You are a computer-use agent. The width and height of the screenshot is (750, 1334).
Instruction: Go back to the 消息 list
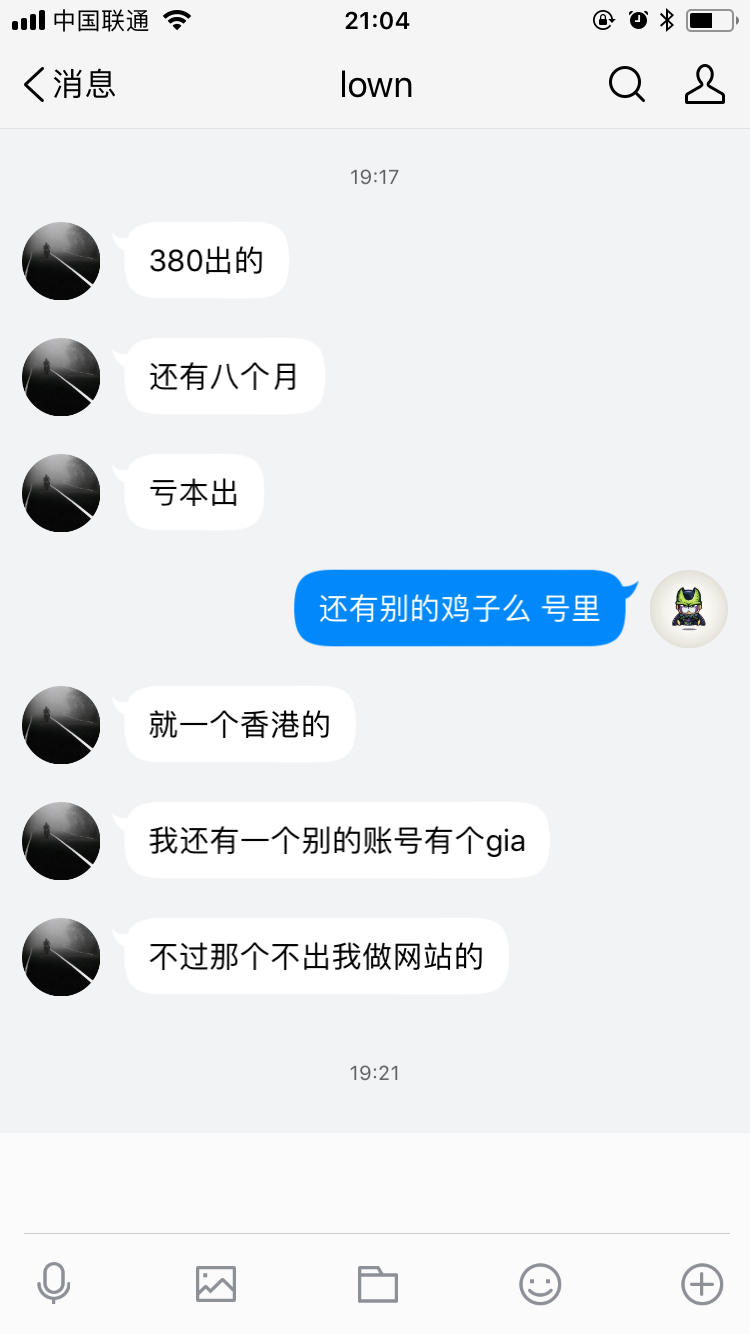pyautogui.click(x=68, y=85)
